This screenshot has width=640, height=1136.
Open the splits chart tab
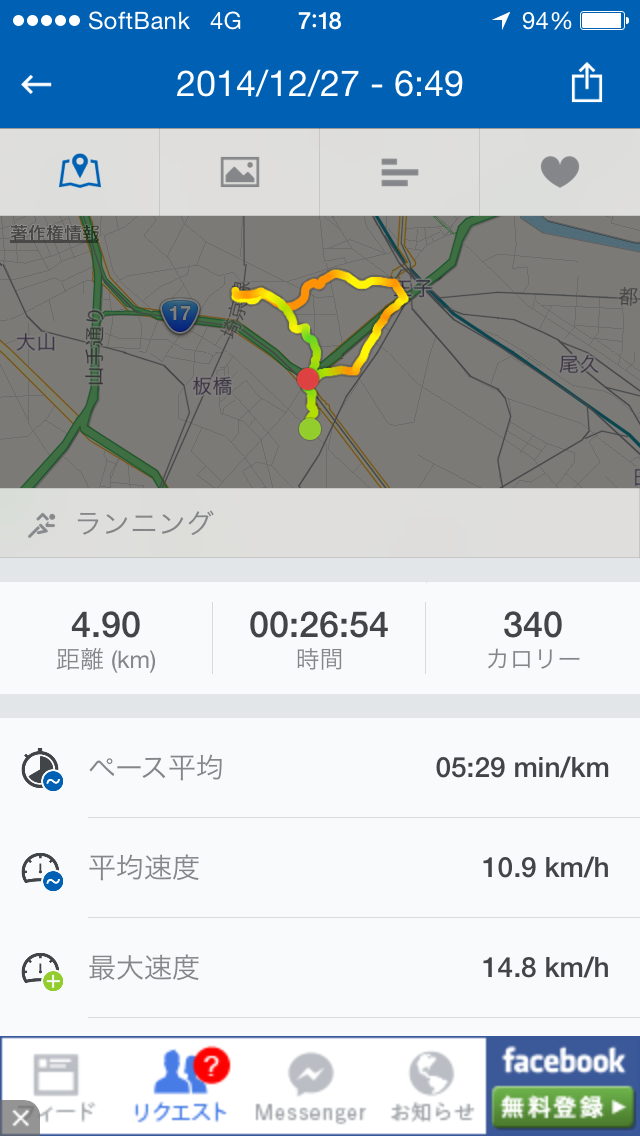point(399,172)
